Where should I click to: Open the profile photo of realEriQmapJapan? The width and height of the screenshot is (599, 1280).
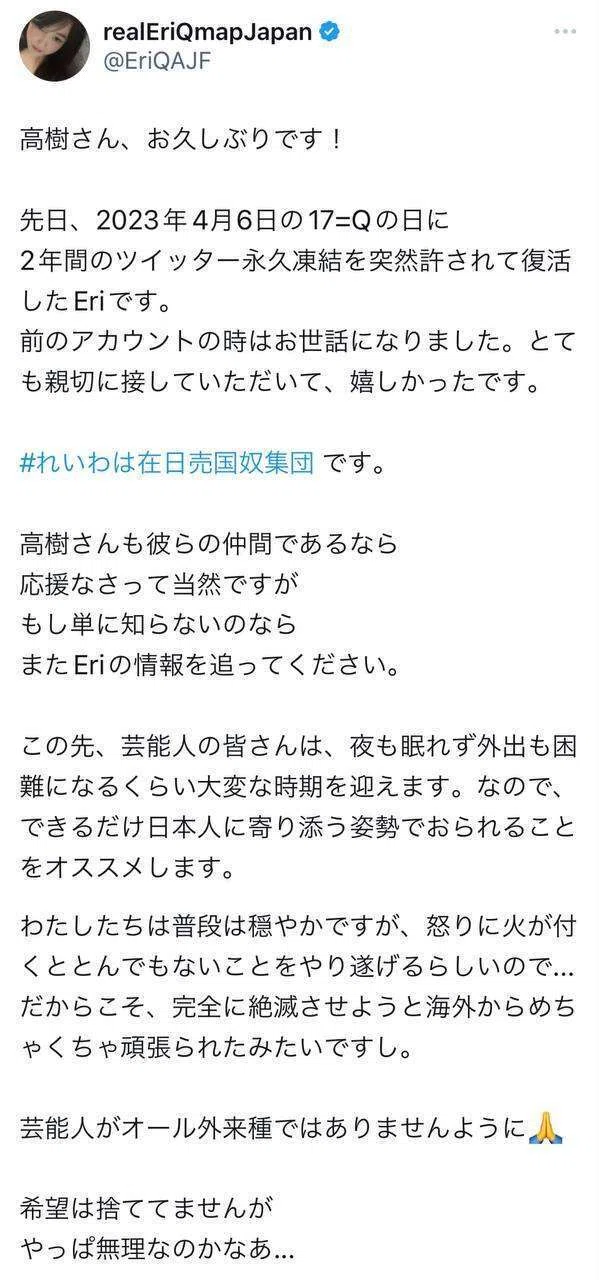click(x=55, y=46)
